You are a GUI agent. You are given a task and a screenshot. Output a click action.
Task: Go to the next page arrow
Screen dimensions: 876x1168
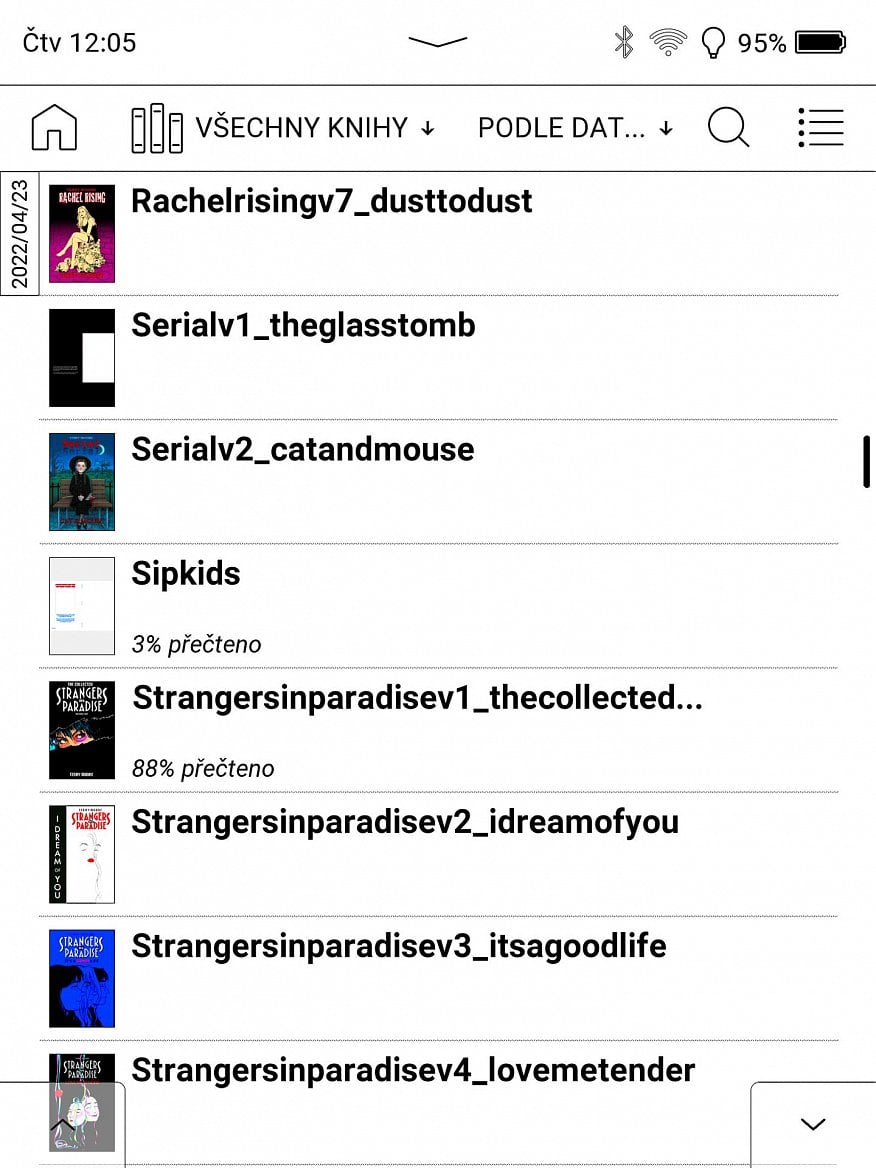(x=813, y=1124)
